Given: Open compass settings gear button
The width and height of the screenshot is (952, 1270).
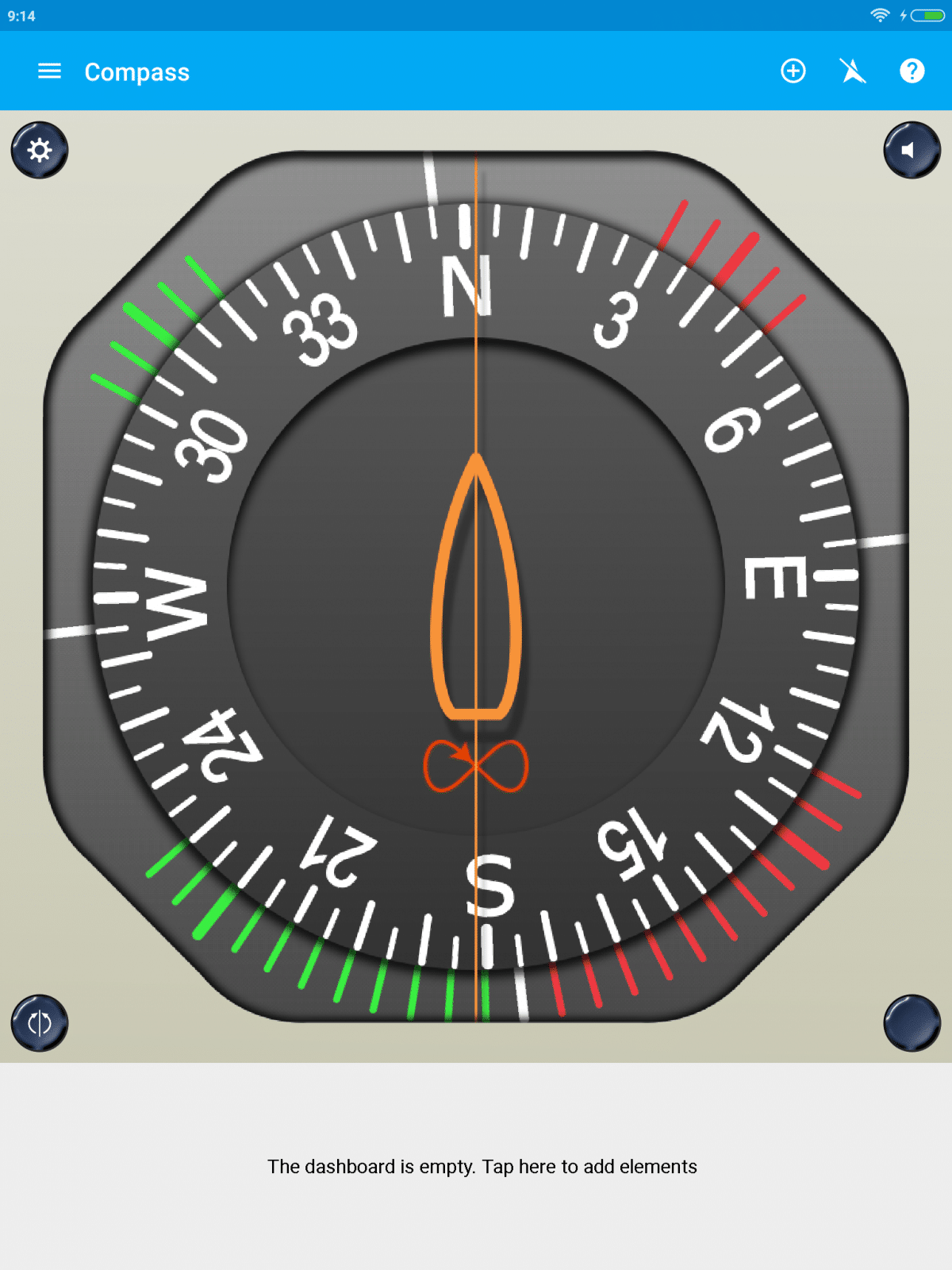Looking at the screenshot, I should (x=40, y=150).
